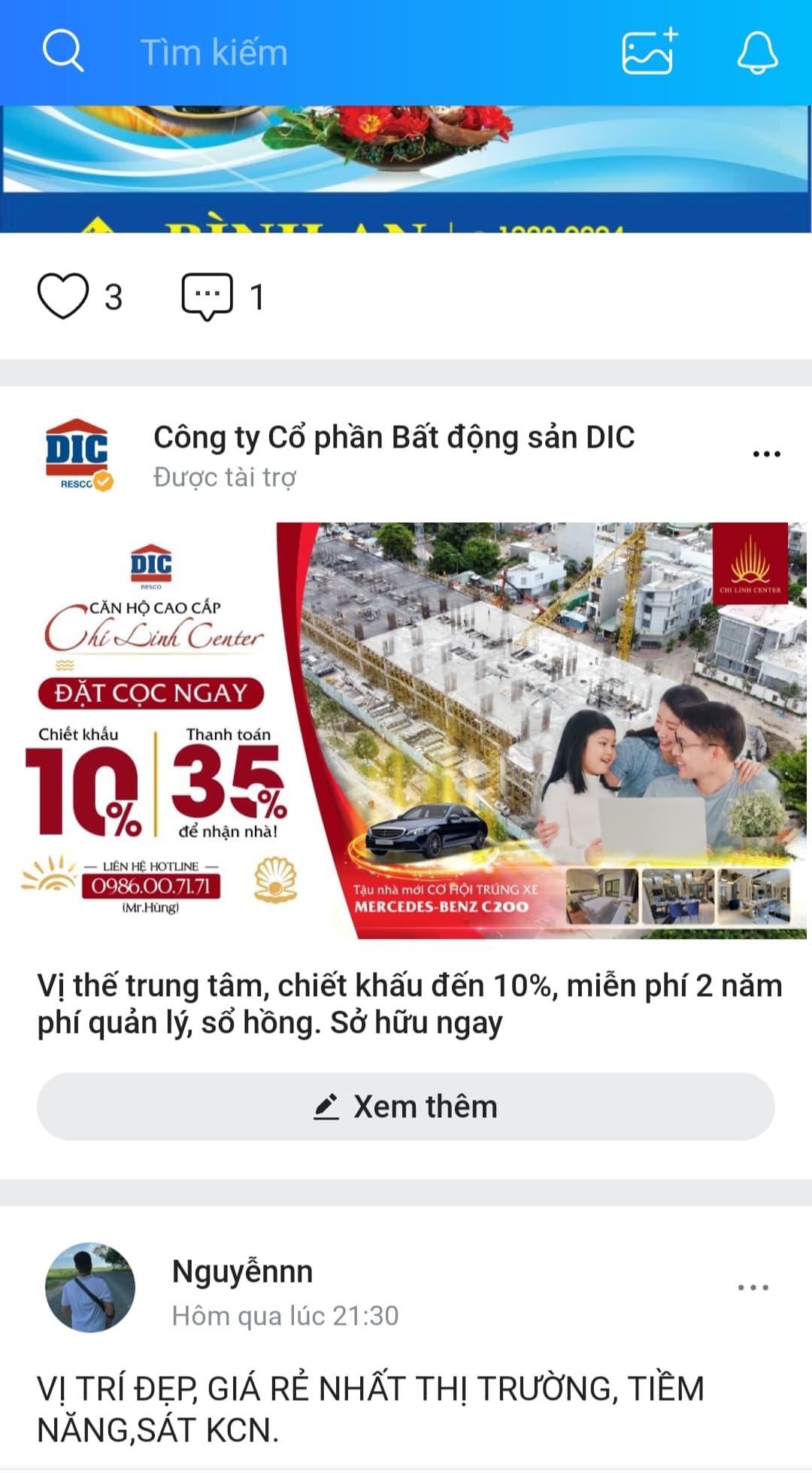
Task: Like the post with 3 hearts
Action: 63,296
